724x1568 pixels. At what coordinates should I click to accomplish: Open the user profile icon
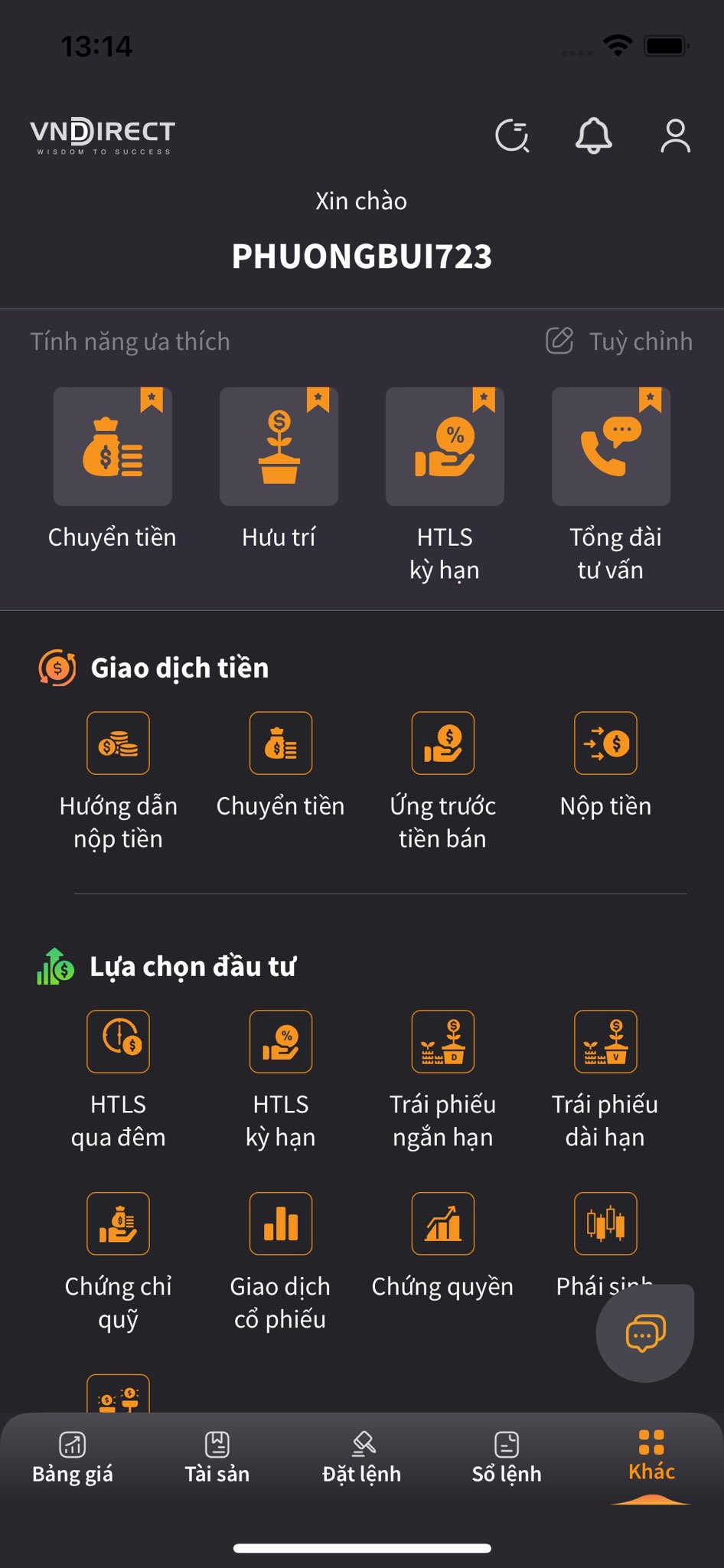click(675, 136)
